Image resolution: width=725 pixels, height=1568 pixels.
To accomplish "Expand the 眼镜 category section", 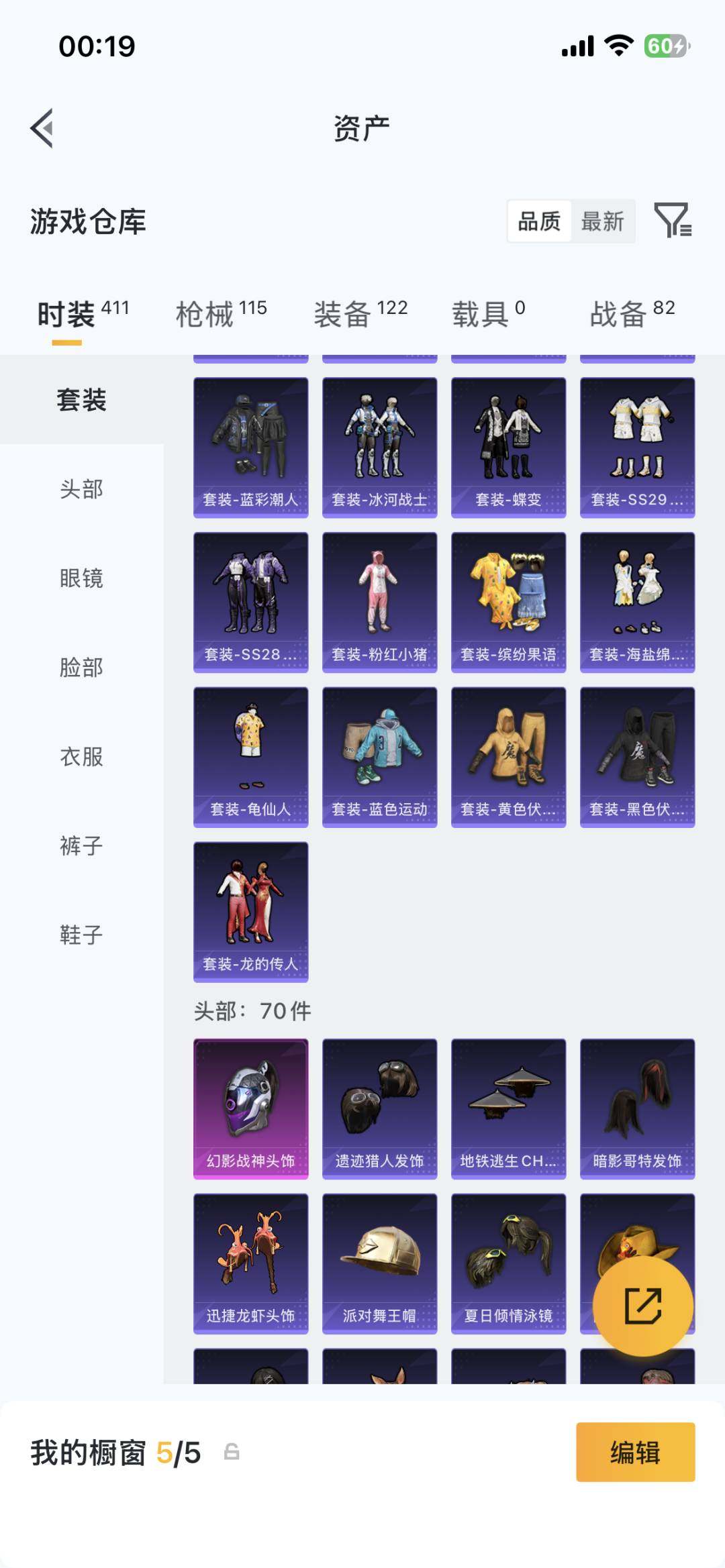I will pyautogui.click(x=81, y=580).
